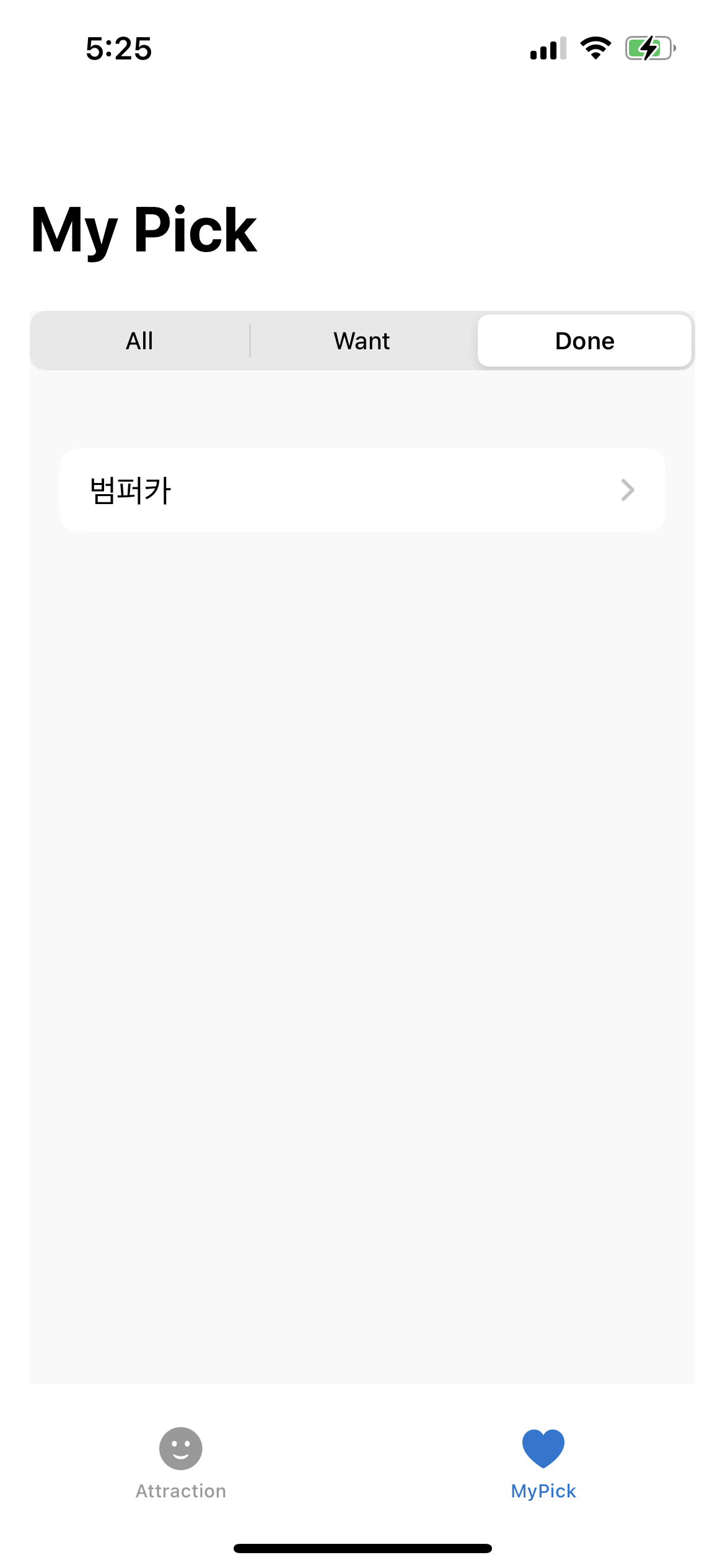Show the Done picks
The width and height of the screenshot is (725, 1568).
coord(584,341)
